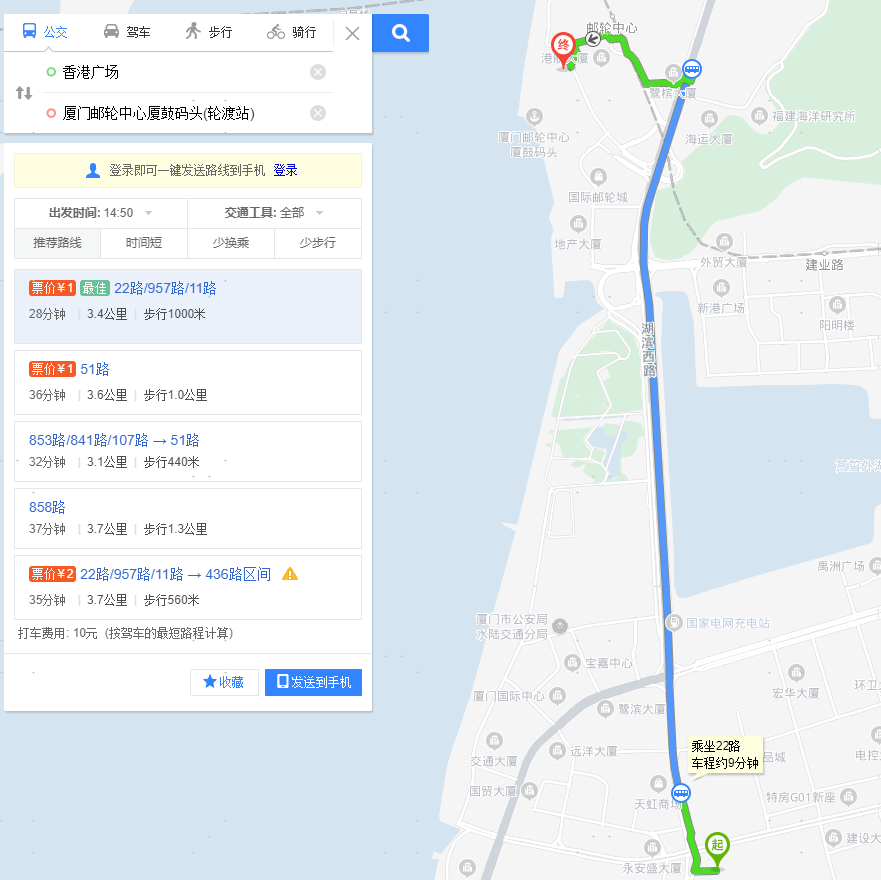The image size is (881, 880).
Task: Switch to the 驾车 driving tab
Action: tap(127, 32)
